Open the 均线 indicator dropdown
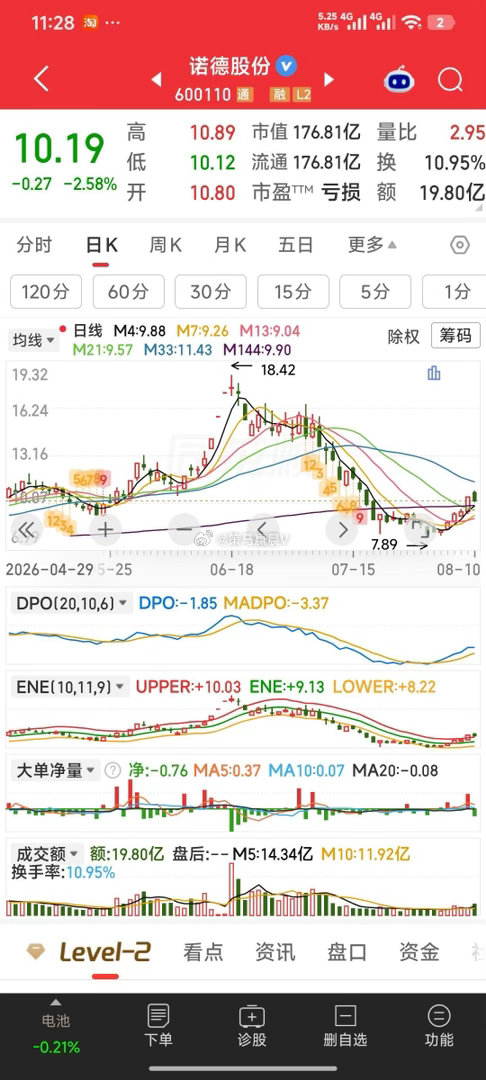This screenshot has width=486, height=1080. [x=31, y=340]
